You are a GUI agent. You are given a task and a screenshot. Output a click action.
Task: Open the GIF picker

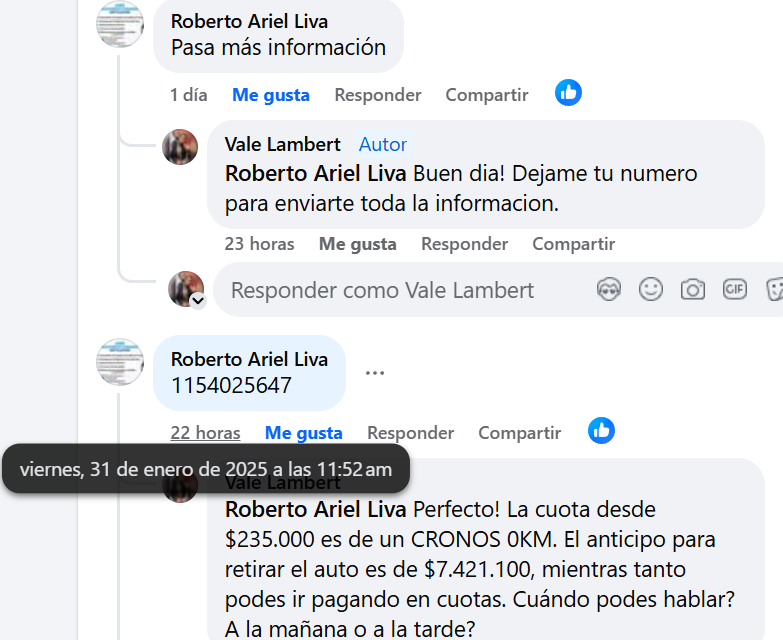coord(735,290)
